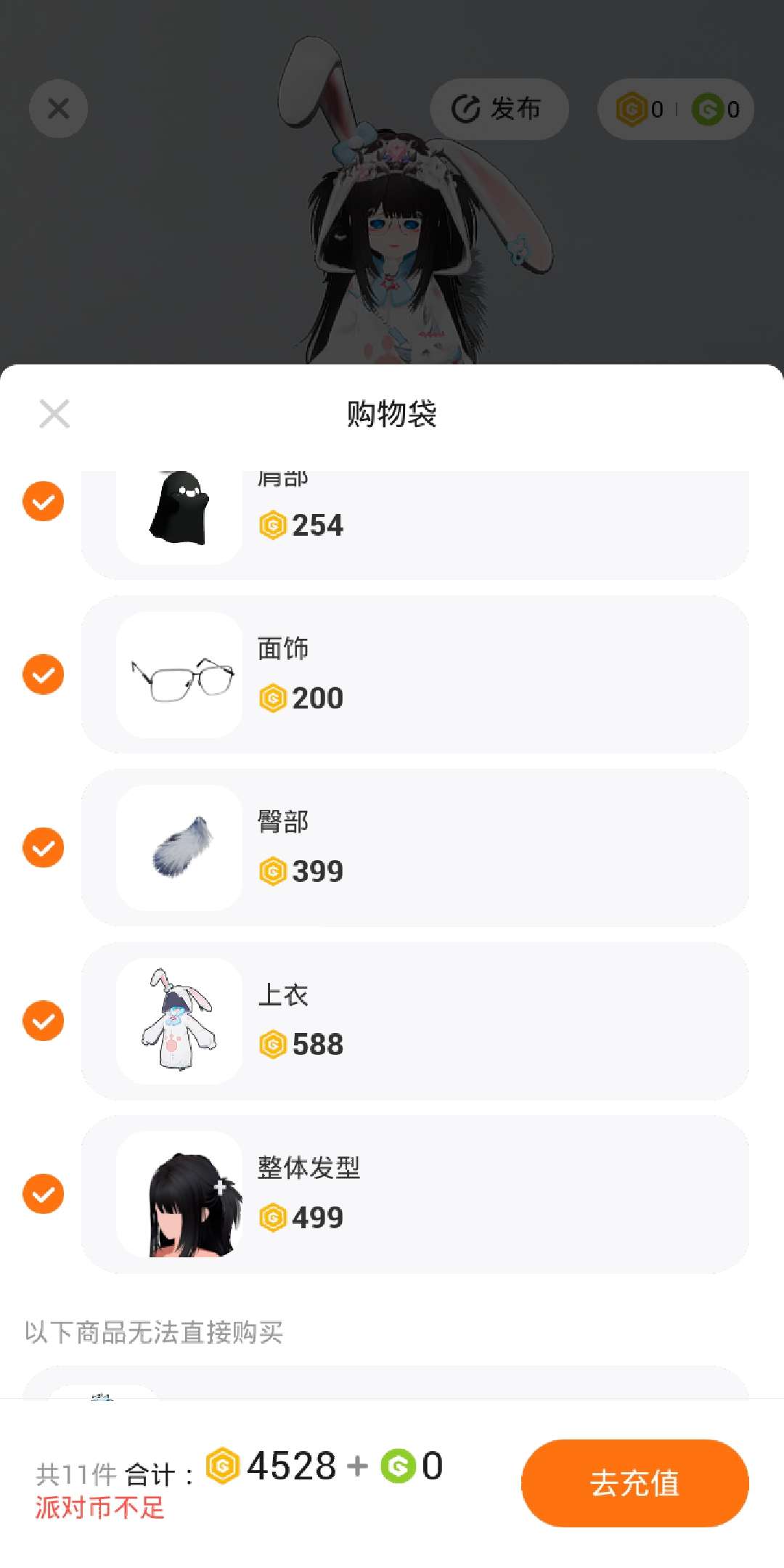The height and width of the screenshot is (1568, 784).
Task: Uncheck the 整体发型 hairstyle item
Action: [x=44, y=1194]
